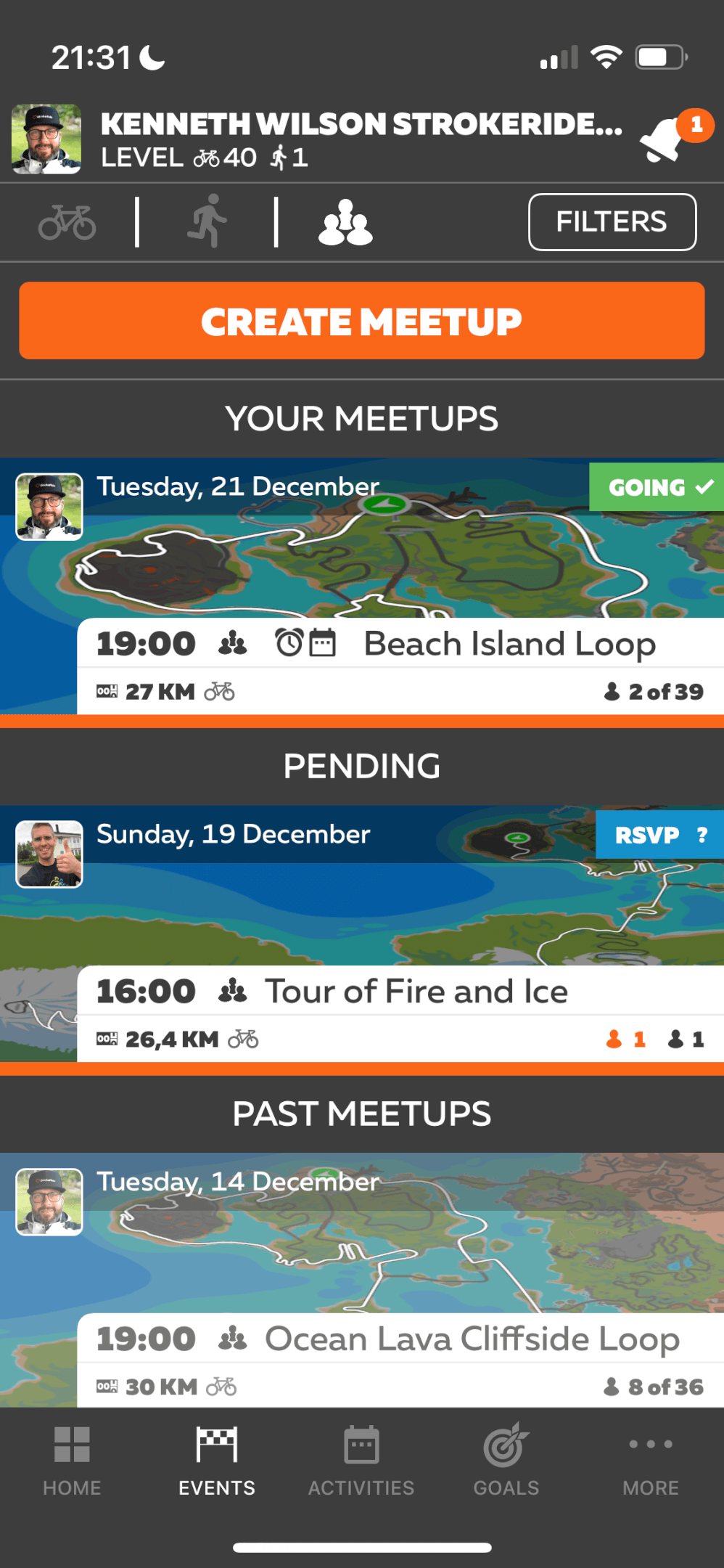Open the Filters button

(x=612, y=222)
